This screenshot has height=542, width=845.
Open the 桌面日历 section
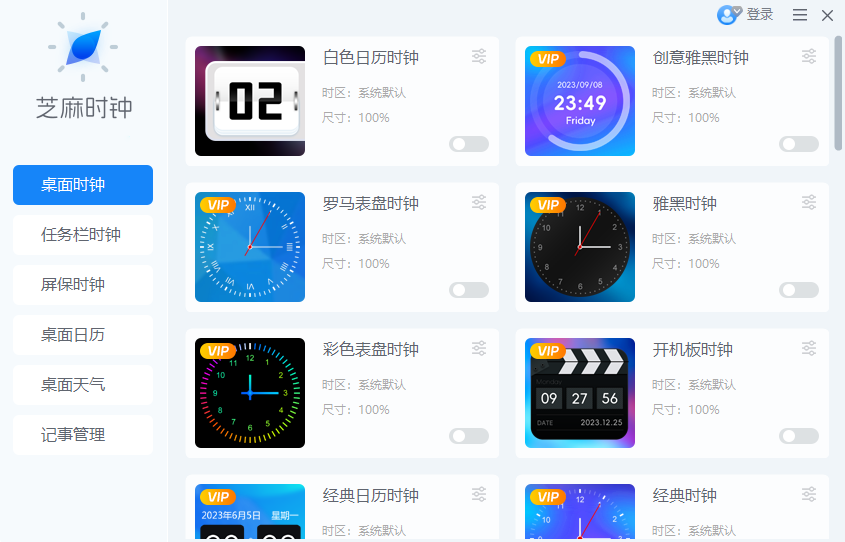click(x=82, y=335)
